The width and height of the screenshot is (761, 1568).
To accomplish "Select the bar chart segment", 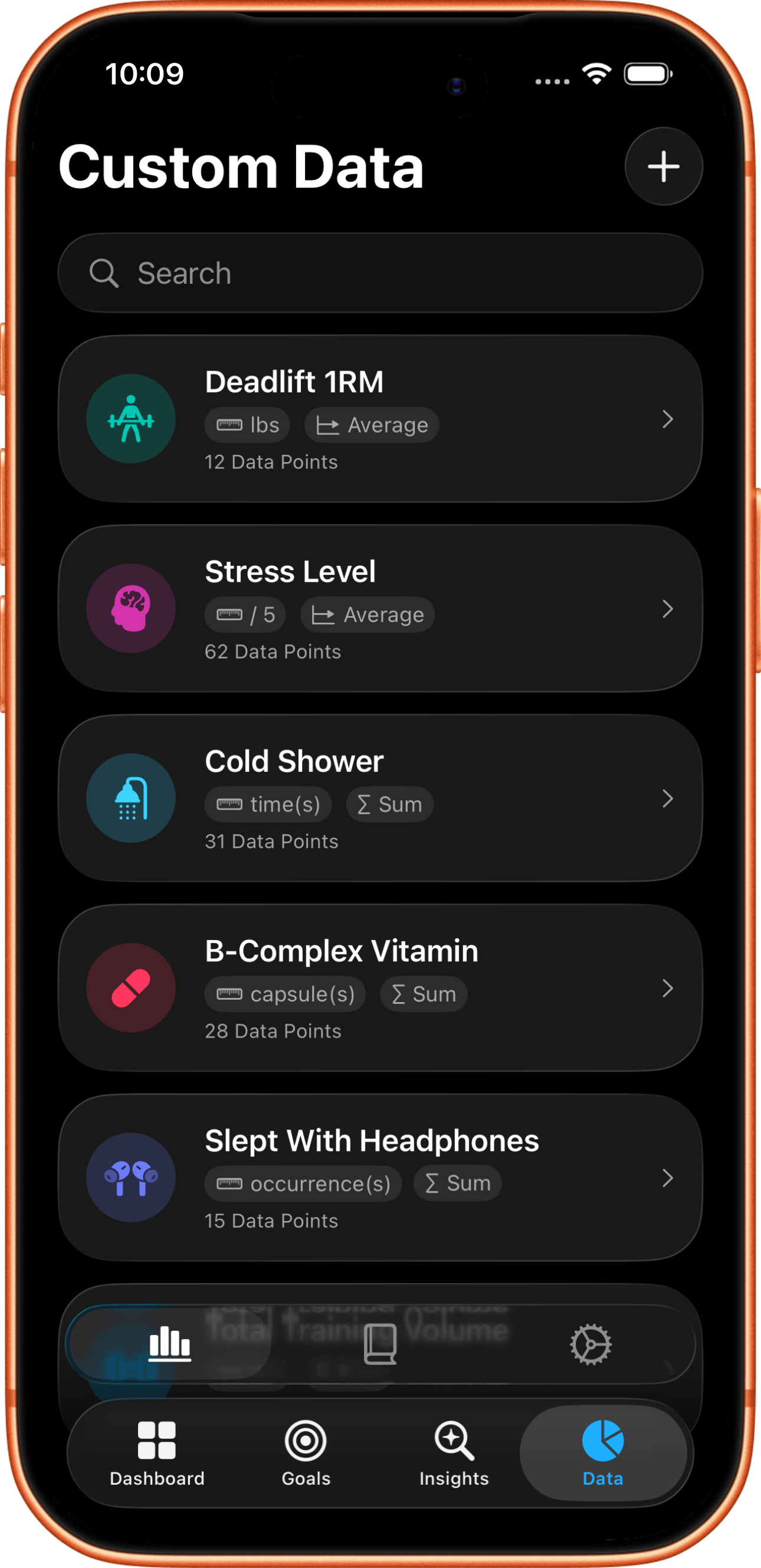I will 170,1343.
